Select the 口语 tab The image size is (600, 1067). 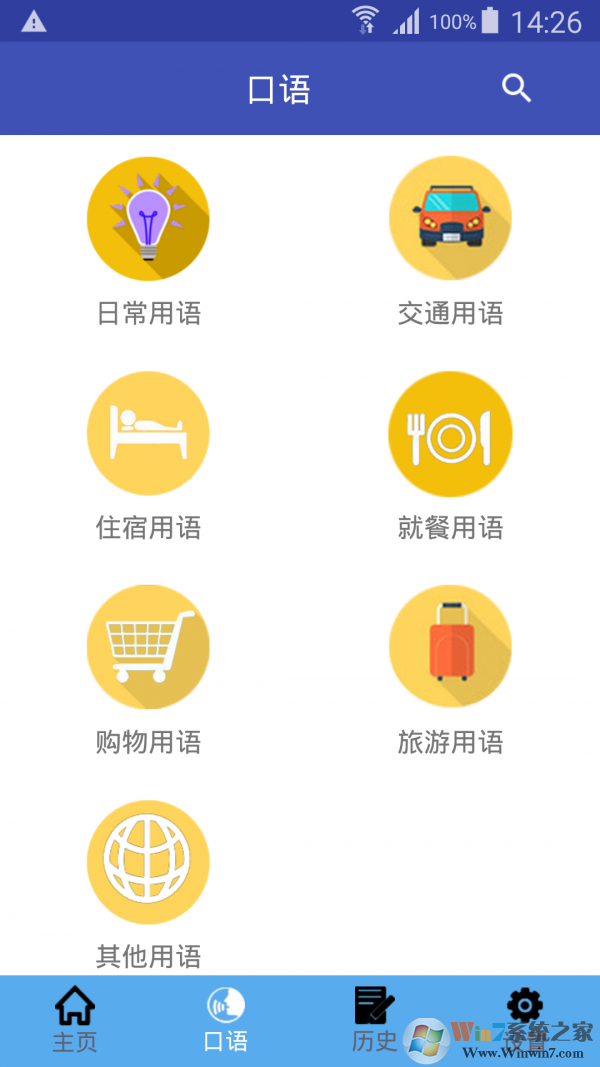tap(225, 1020)
